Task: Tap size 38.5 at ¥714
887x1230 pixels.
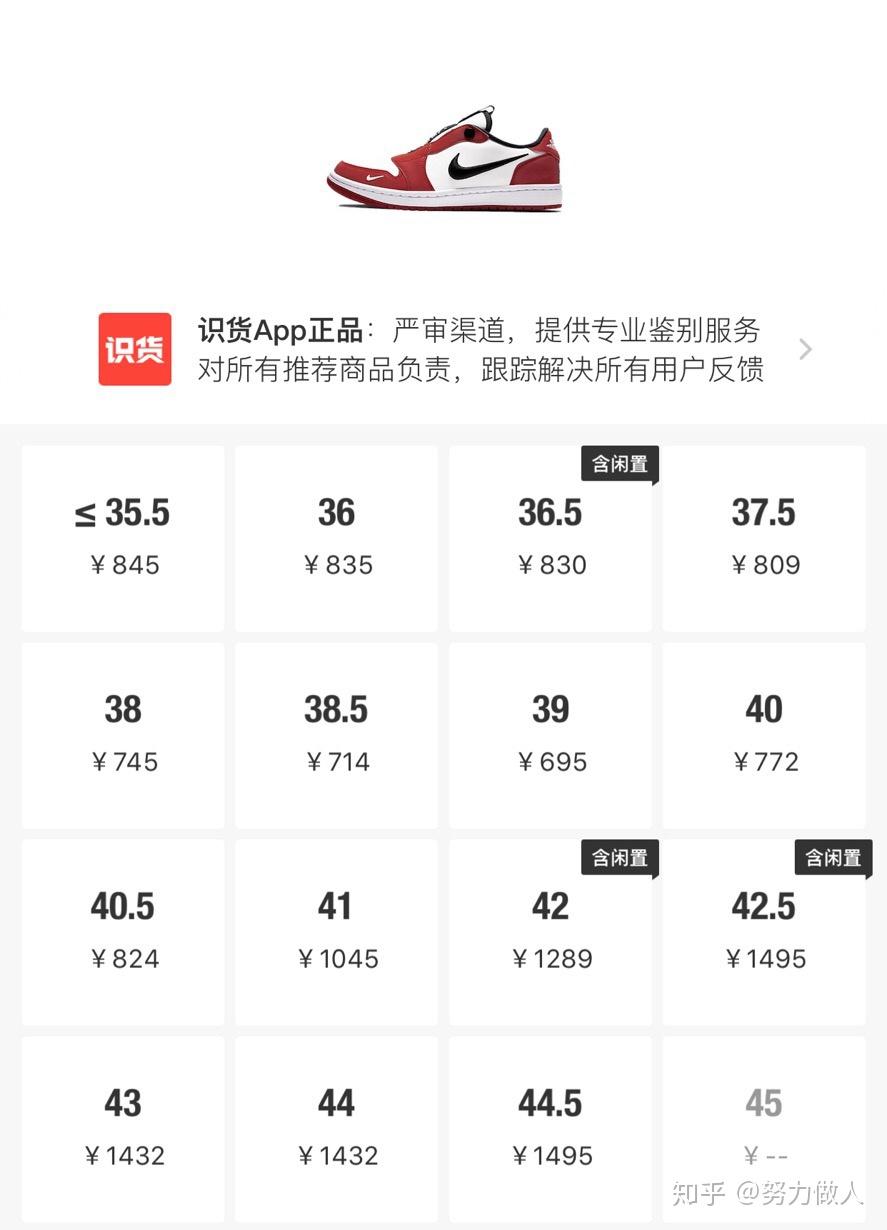Action: 337,735
